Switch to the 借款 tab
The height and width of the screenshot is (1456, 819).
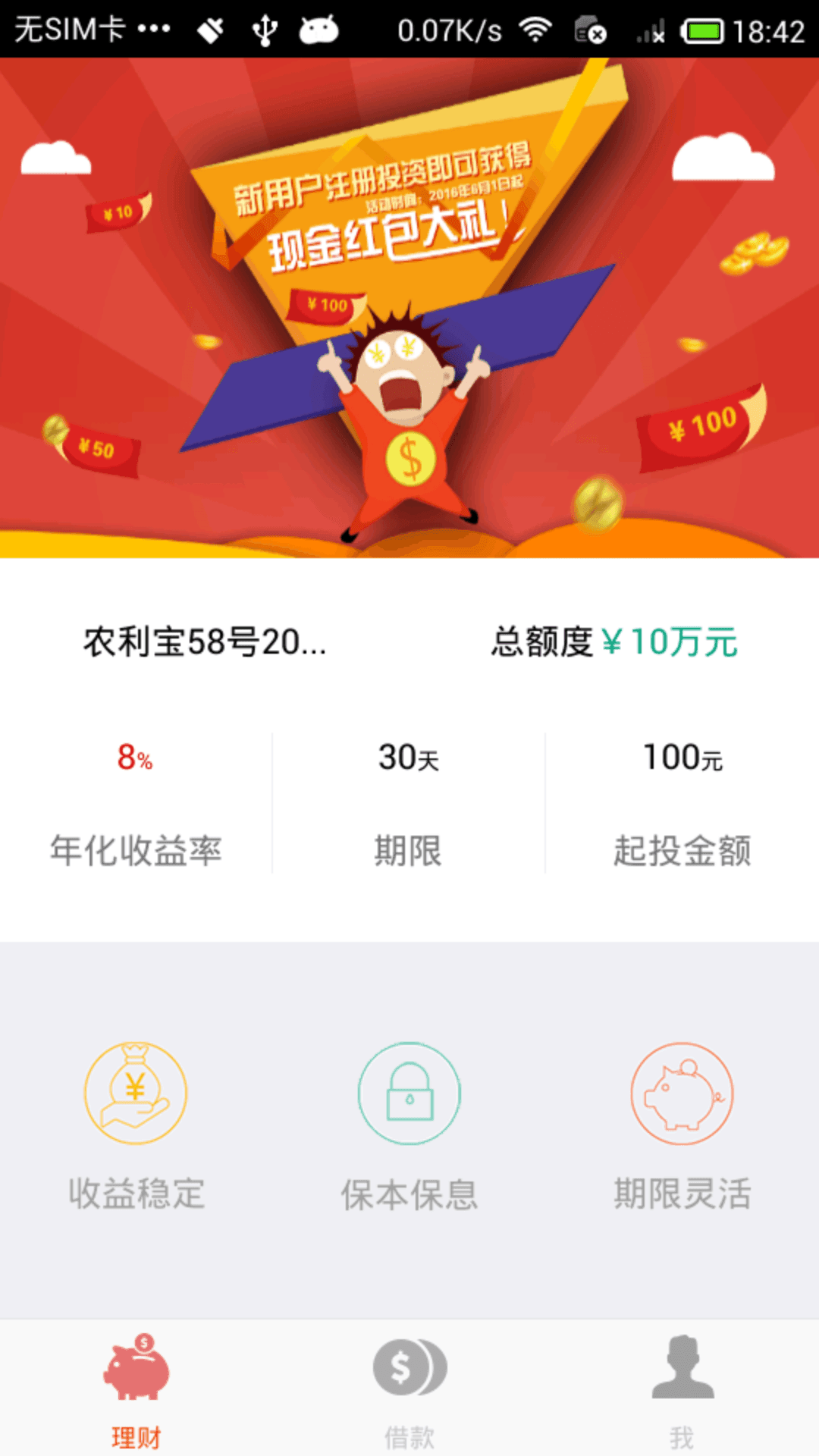tap(409, 1389)
